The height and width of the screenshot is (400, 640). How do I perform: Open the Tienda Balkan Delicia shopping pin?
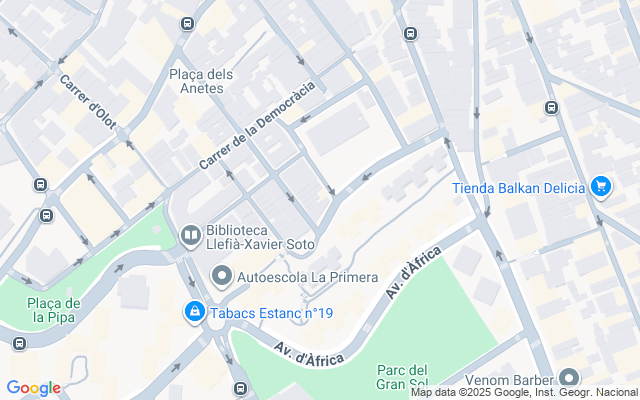(600, 187)
